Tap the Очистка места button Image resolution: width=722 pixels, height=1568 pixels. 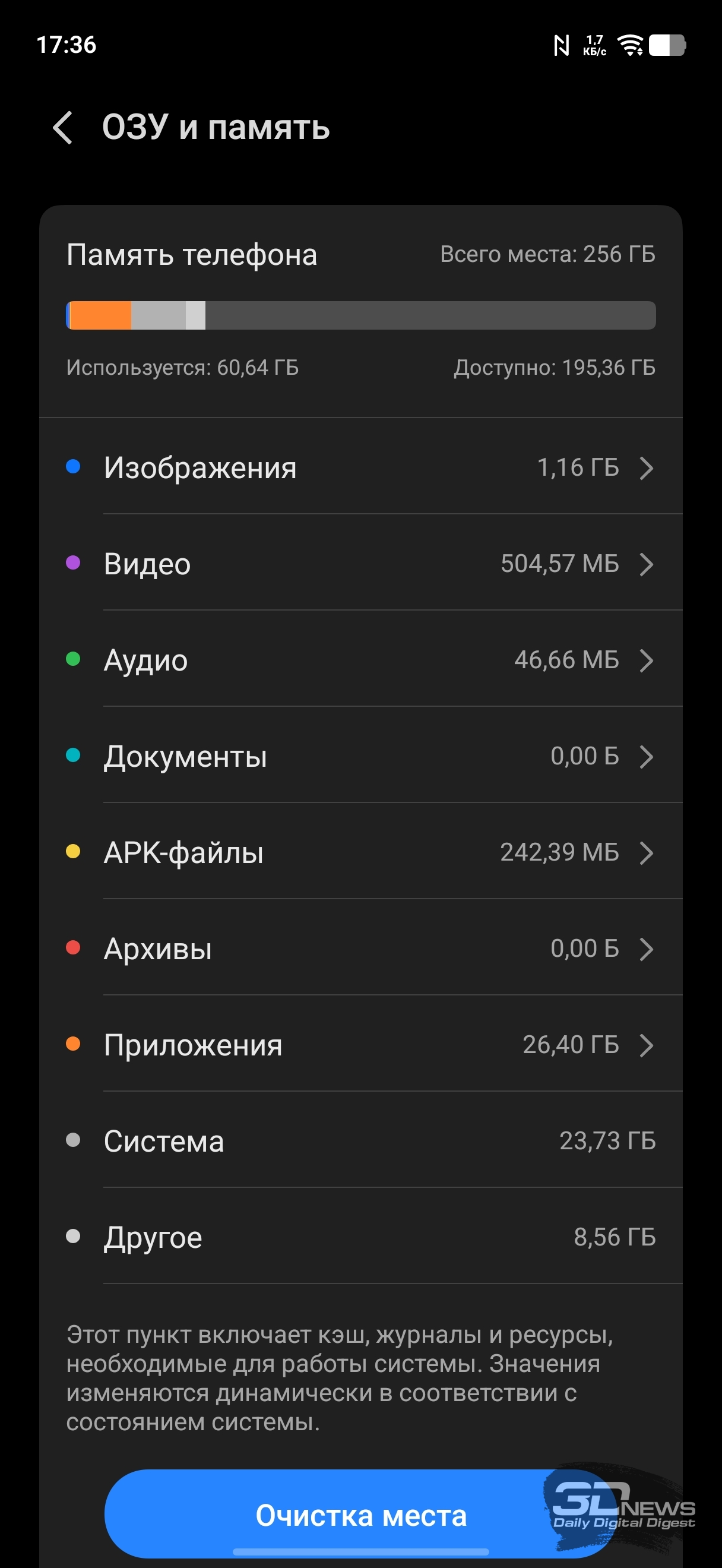point(360,1515)
